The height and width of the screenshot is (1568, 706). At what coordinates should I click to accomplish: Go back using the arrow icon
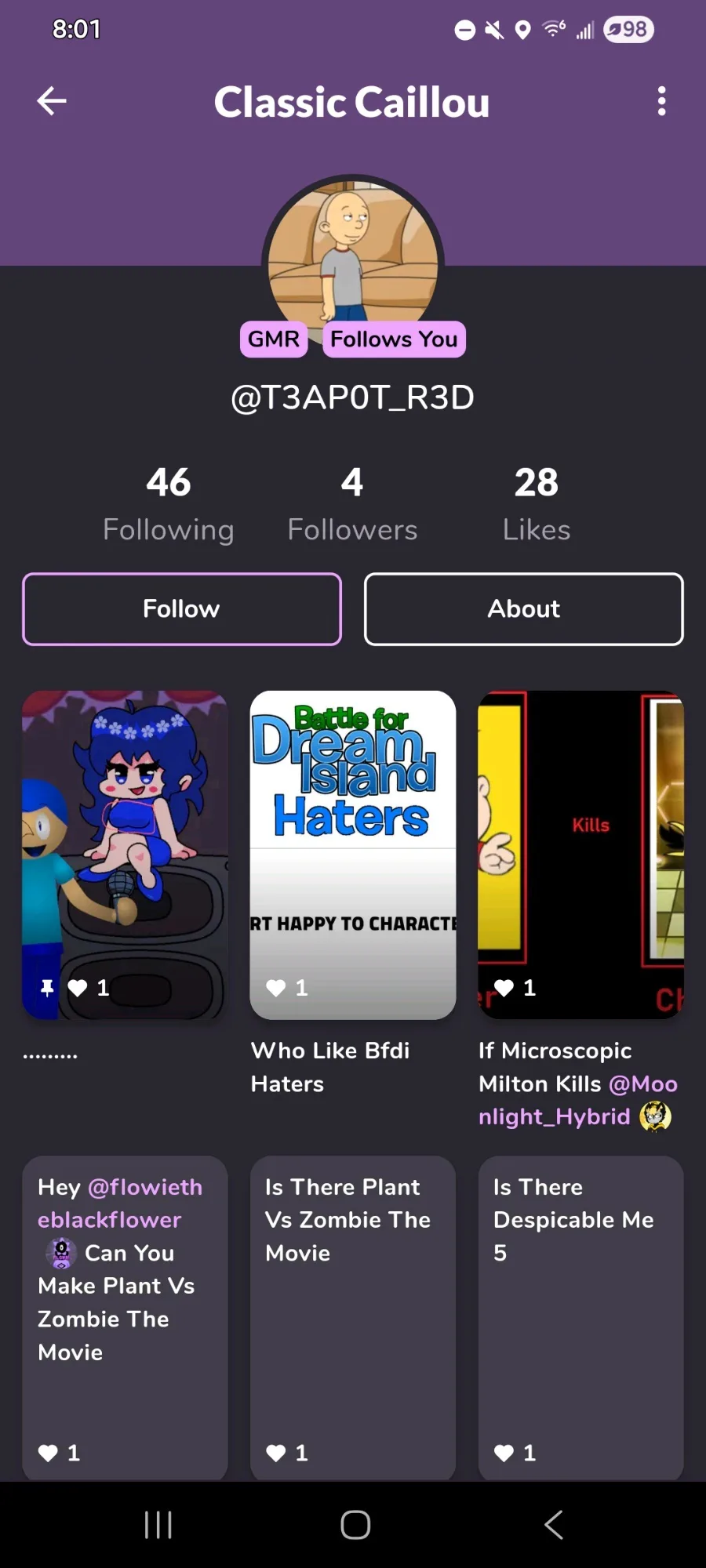coord(52,101)
